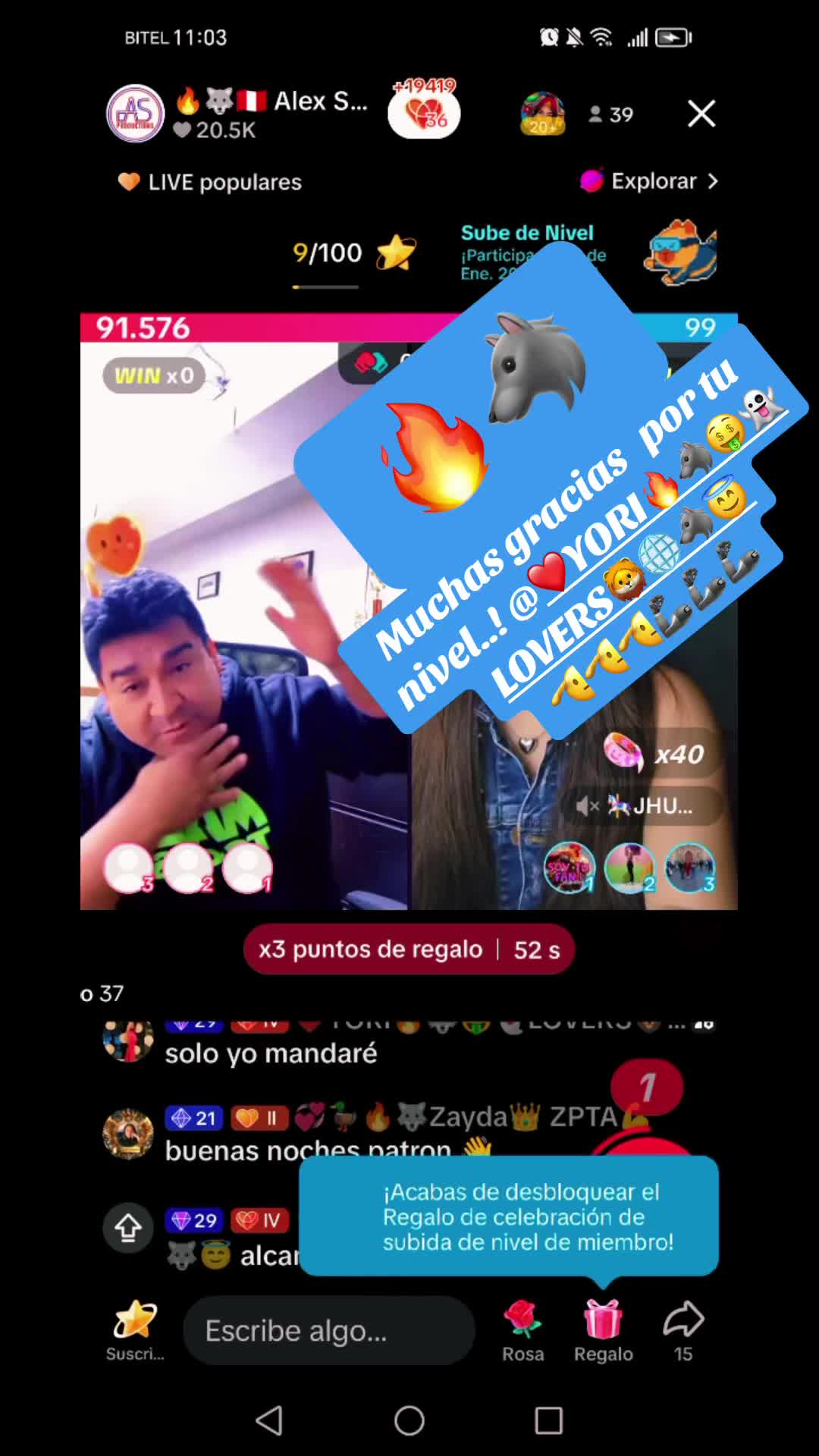Open the heart fan club badge
The image size is (819, 1456).
pos(424,114)
